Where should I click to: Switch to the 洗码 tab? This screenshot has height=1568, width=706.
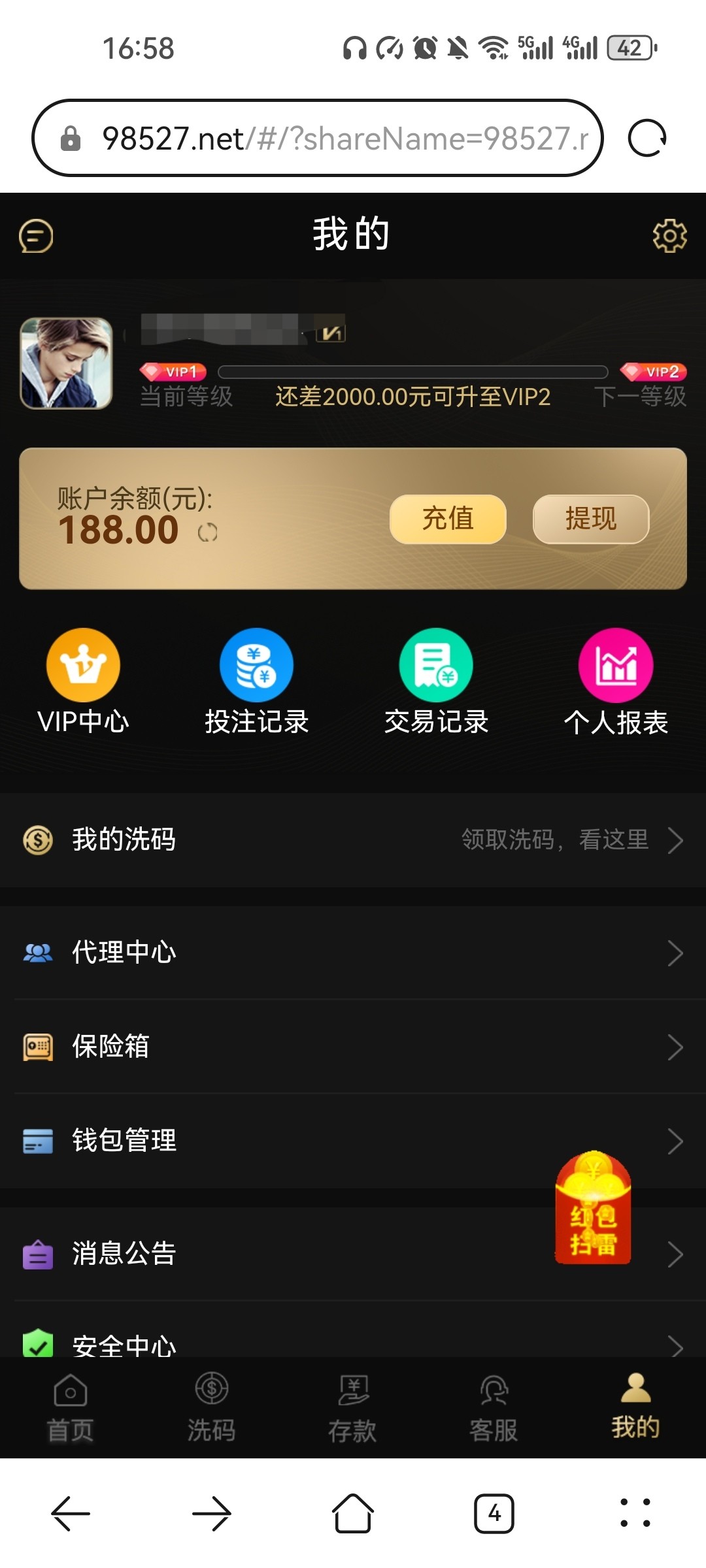coord(211,1407)
